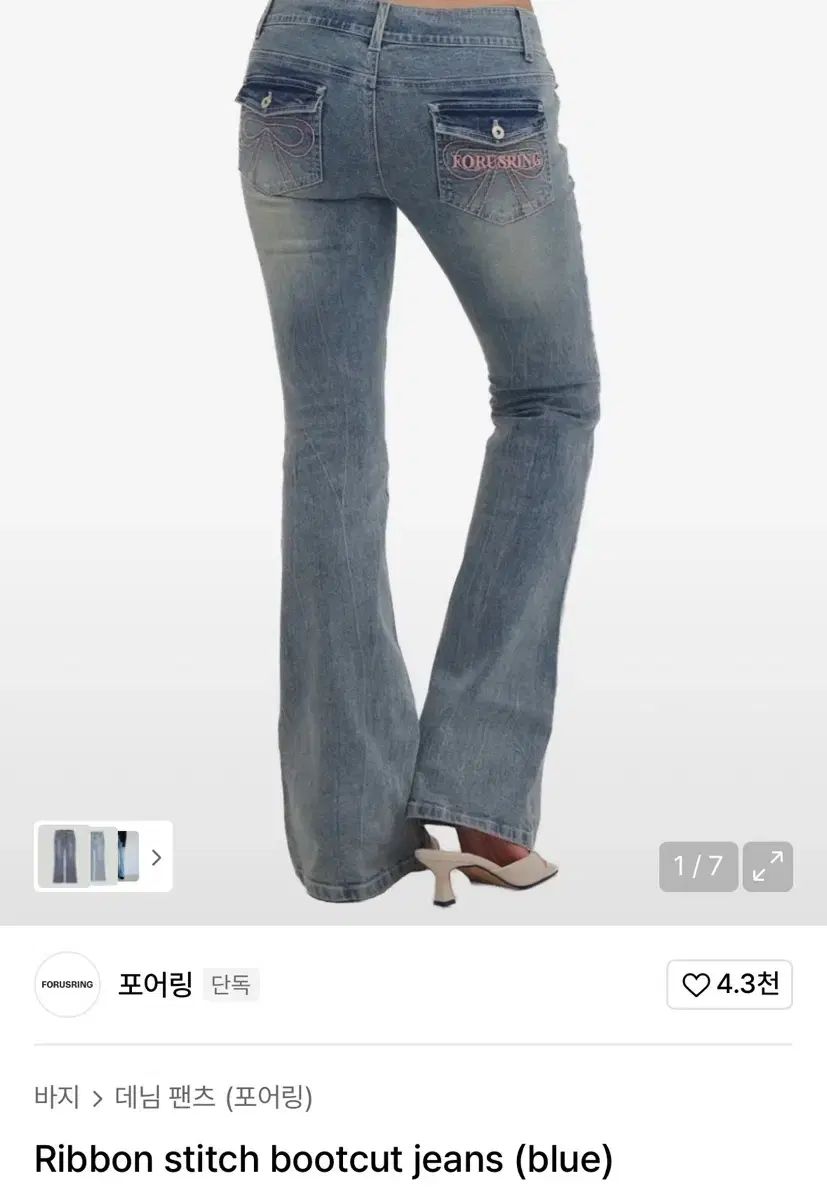The width and height of the screenshot is (827, 1200).
Task: Click the chevron beside the thumbnail strip
Action: tap(157, 857)
